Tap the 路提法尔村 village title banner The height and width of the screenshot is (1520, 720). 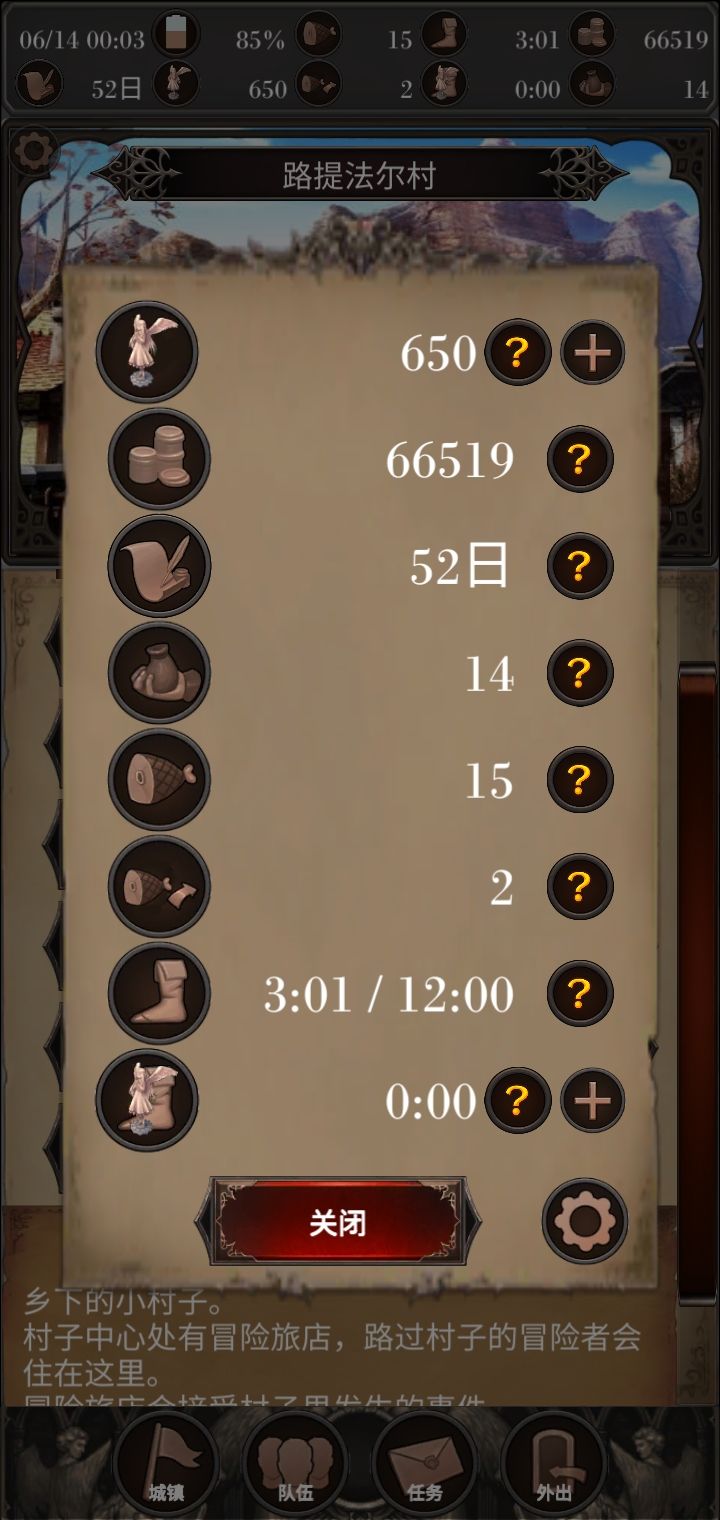click(360, 170)
